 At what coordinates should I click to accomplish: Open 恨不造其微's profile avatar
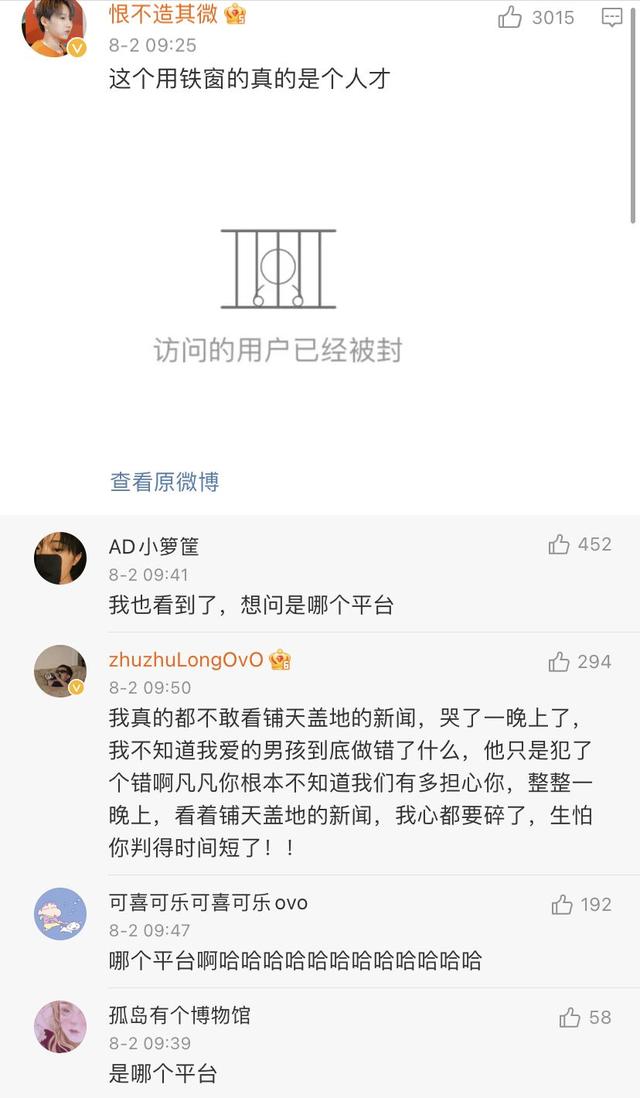click(54, 27)
